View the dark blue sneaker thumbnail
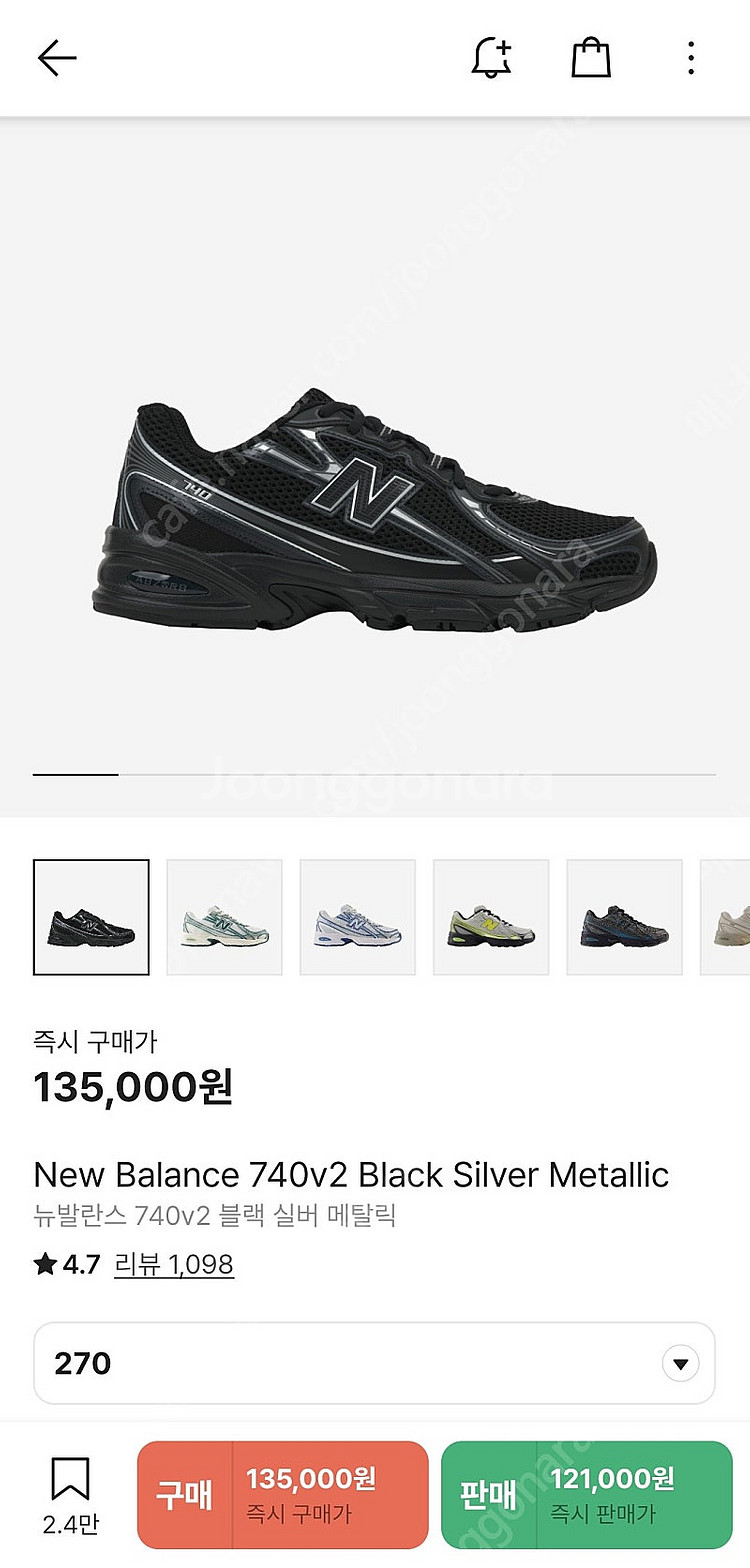 coord(624,917)
